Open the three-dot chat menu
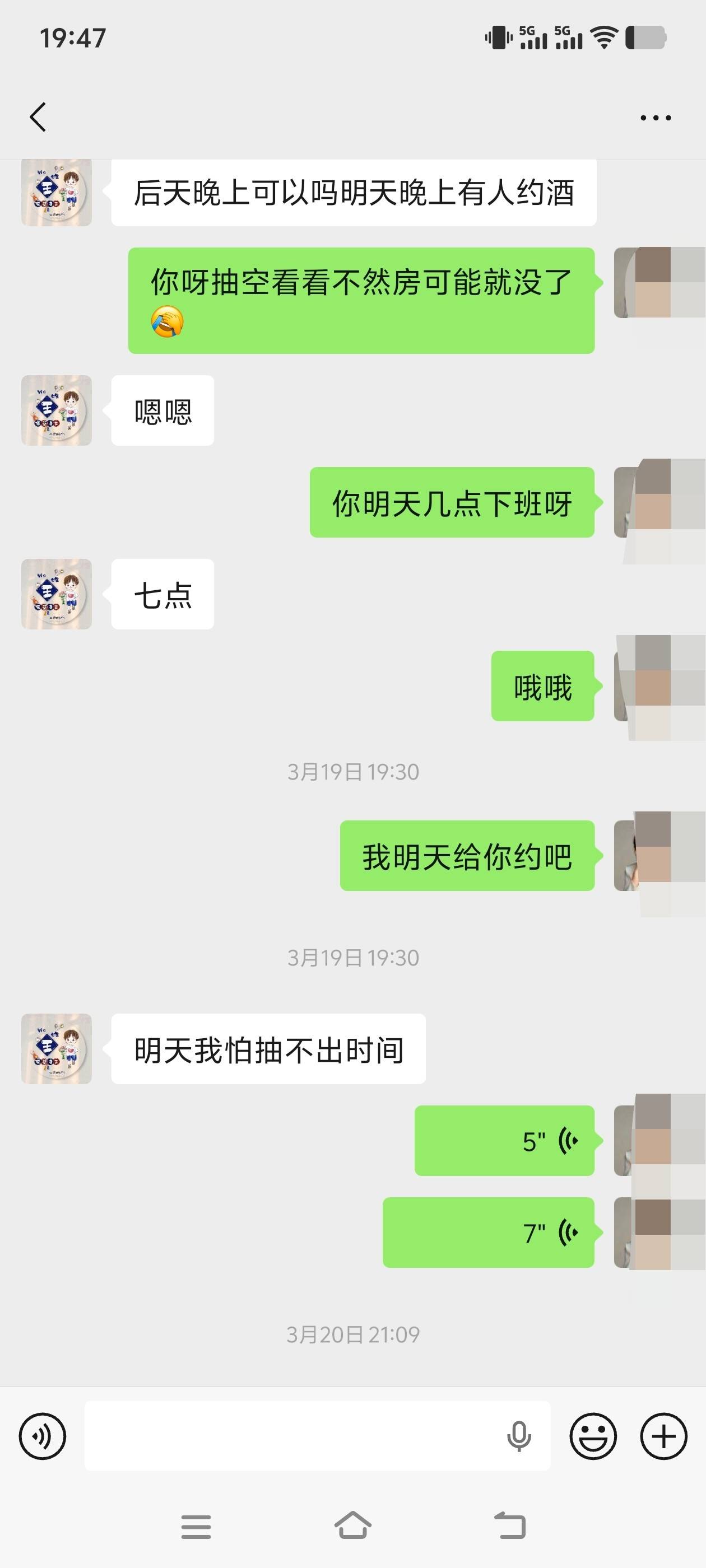 coord(656,118)
